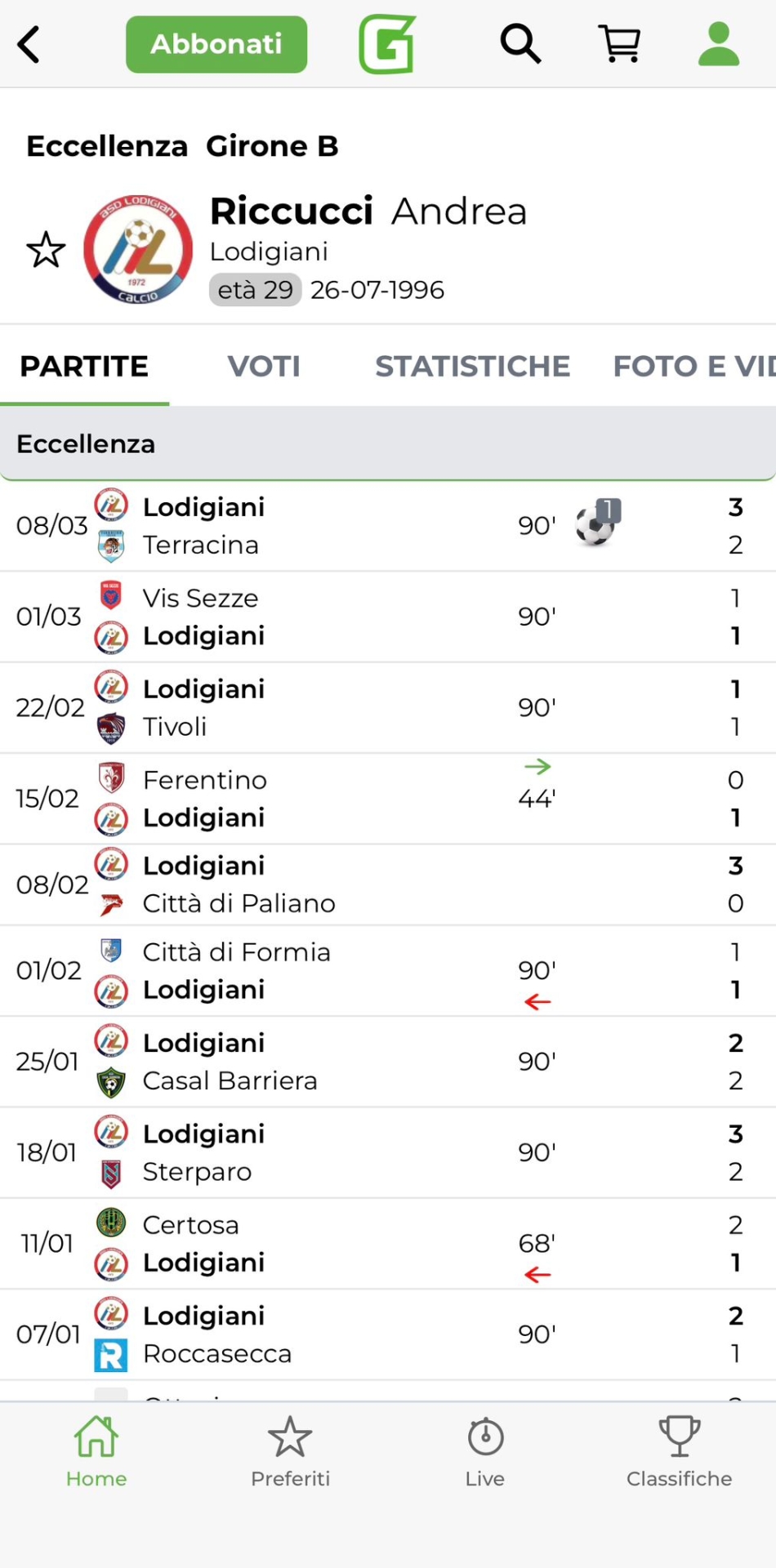Switch to the VOTI tab
The image size is (776, 1568).
point(264,367)
